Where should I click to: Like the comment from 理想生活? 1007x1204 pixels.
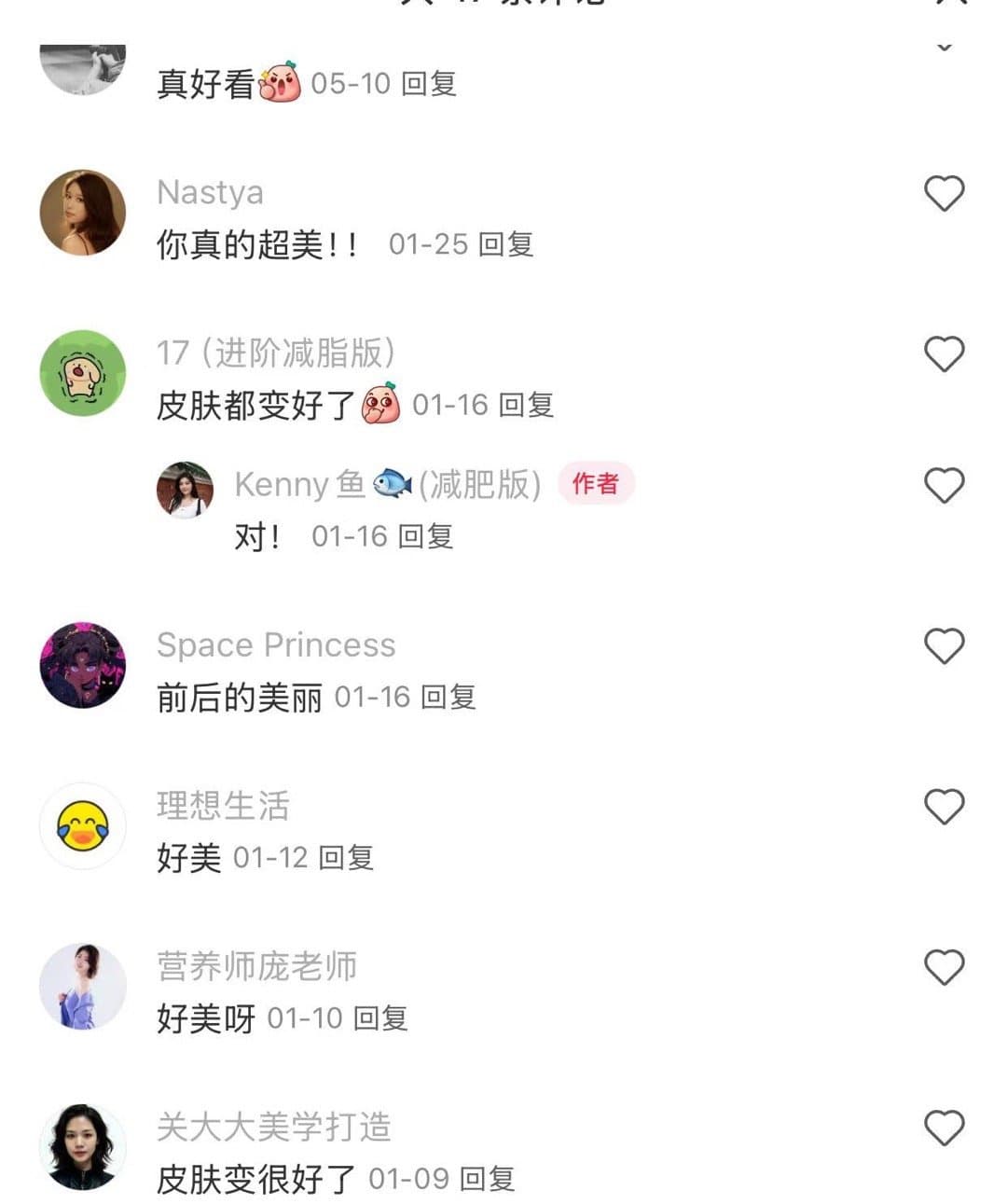[944, 807]
